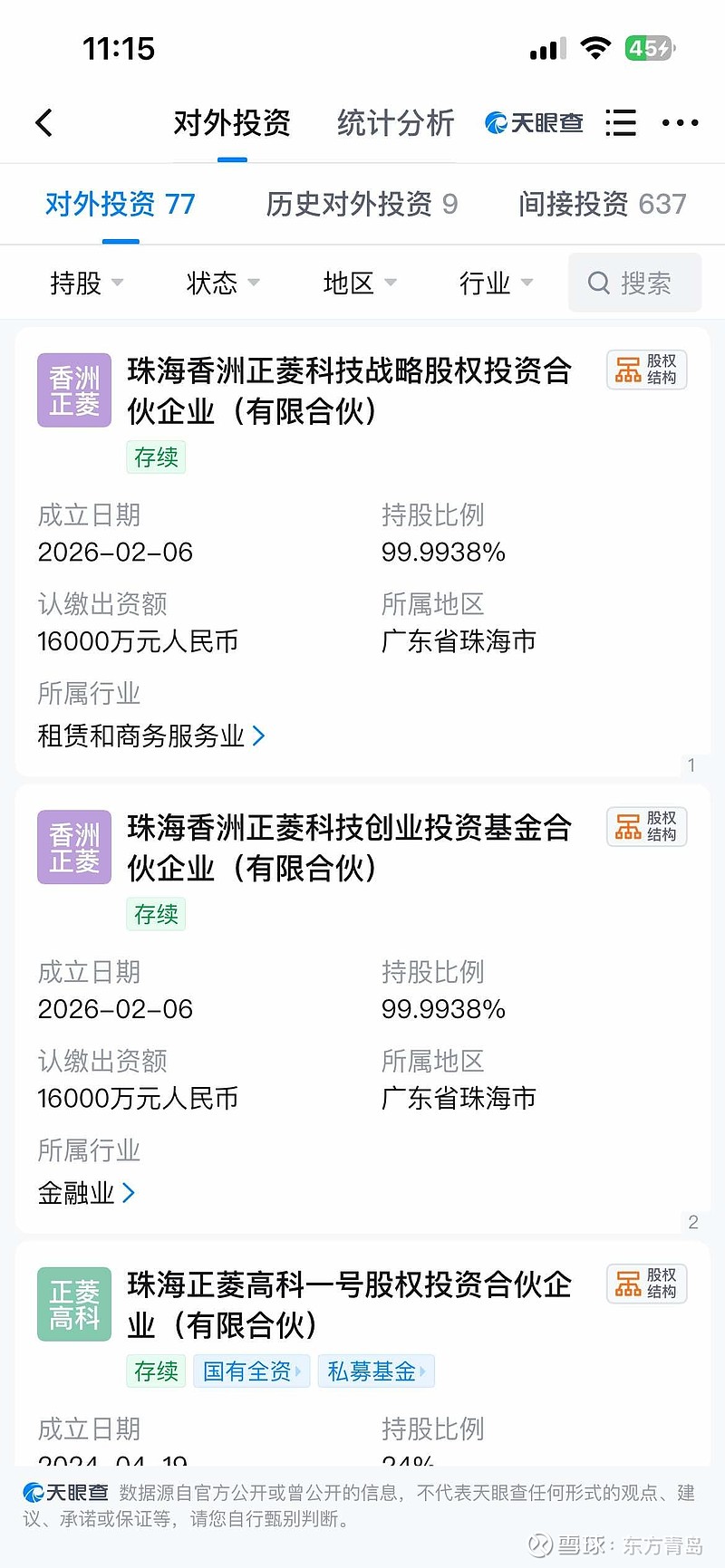Open the 股权结构 icon on 创业投资基金 card
Viewport: 725px width, 1568px height.
click(x=646, y=826)
